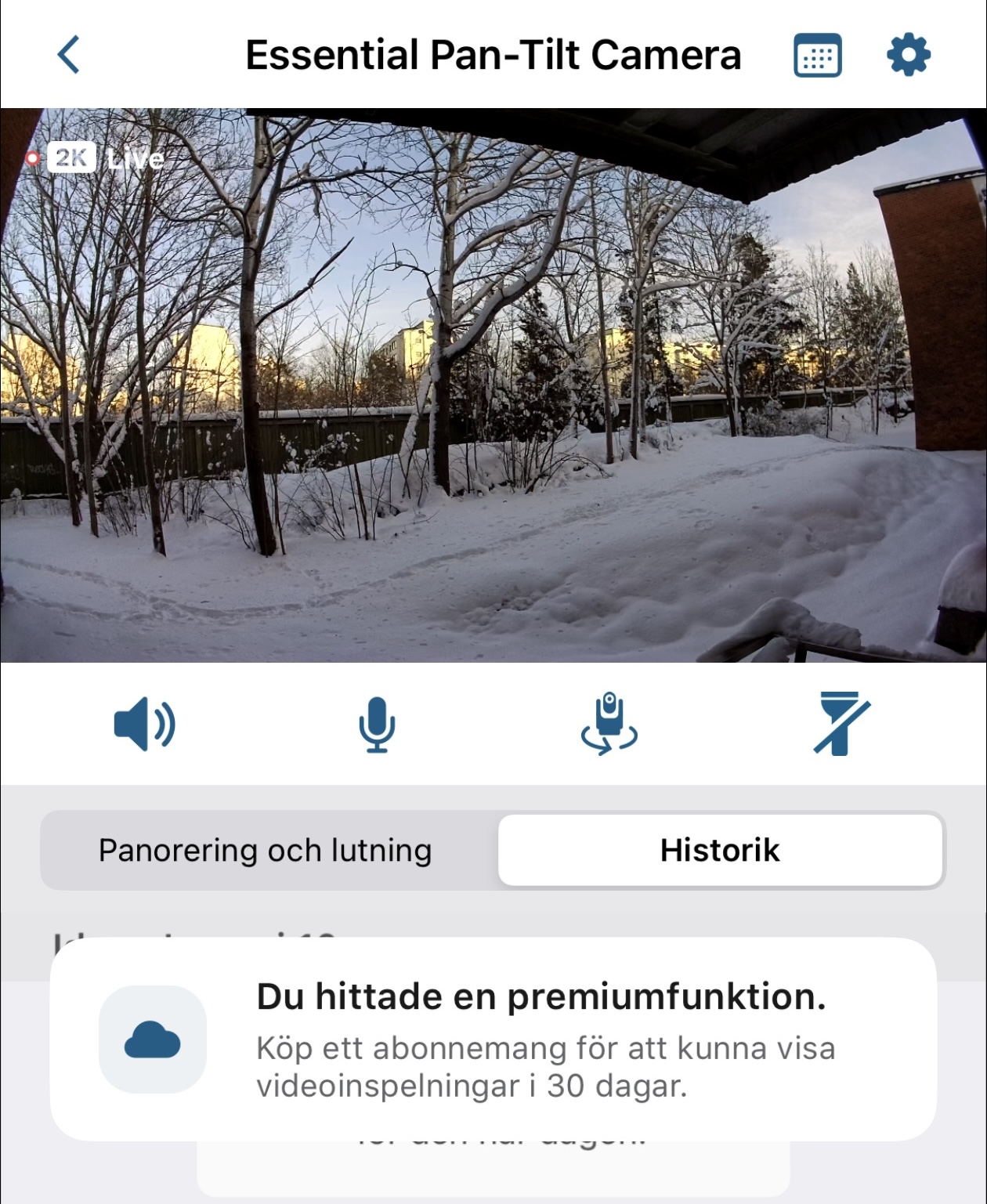Image resolution: width=987 pixels, height=1204 pixels.
Task: Toggle the camera spotlight icon
Action: 841,724
